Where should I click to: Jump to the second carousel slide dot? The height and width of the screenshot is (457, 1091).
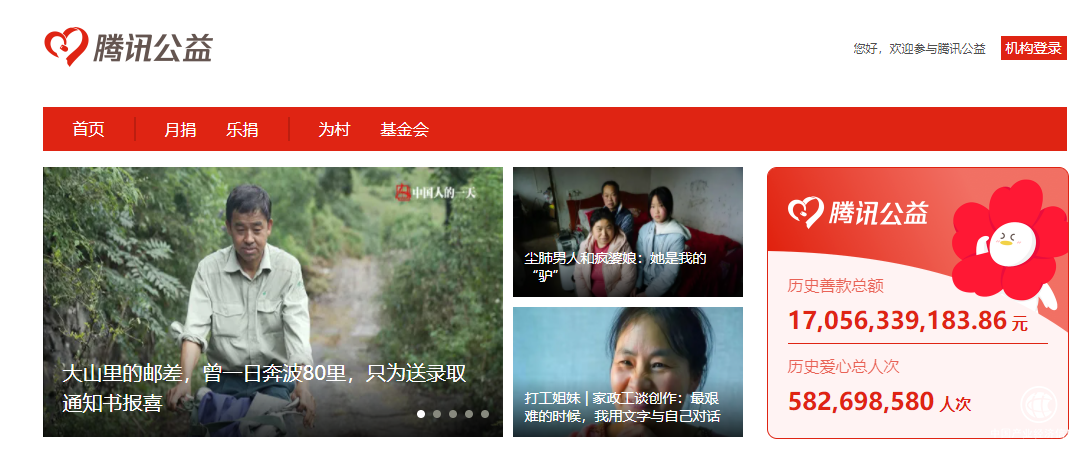(437, 414)
